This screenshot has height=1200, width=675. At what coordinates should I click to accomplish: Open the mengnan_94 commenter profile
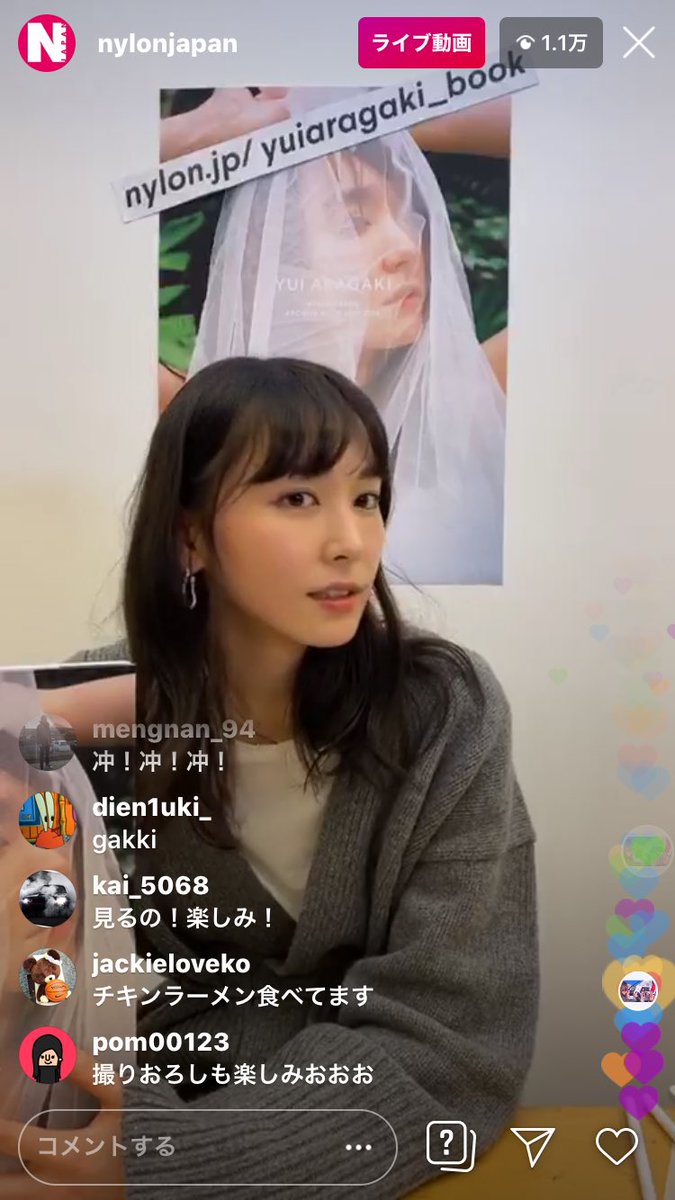tap(47, 742)
